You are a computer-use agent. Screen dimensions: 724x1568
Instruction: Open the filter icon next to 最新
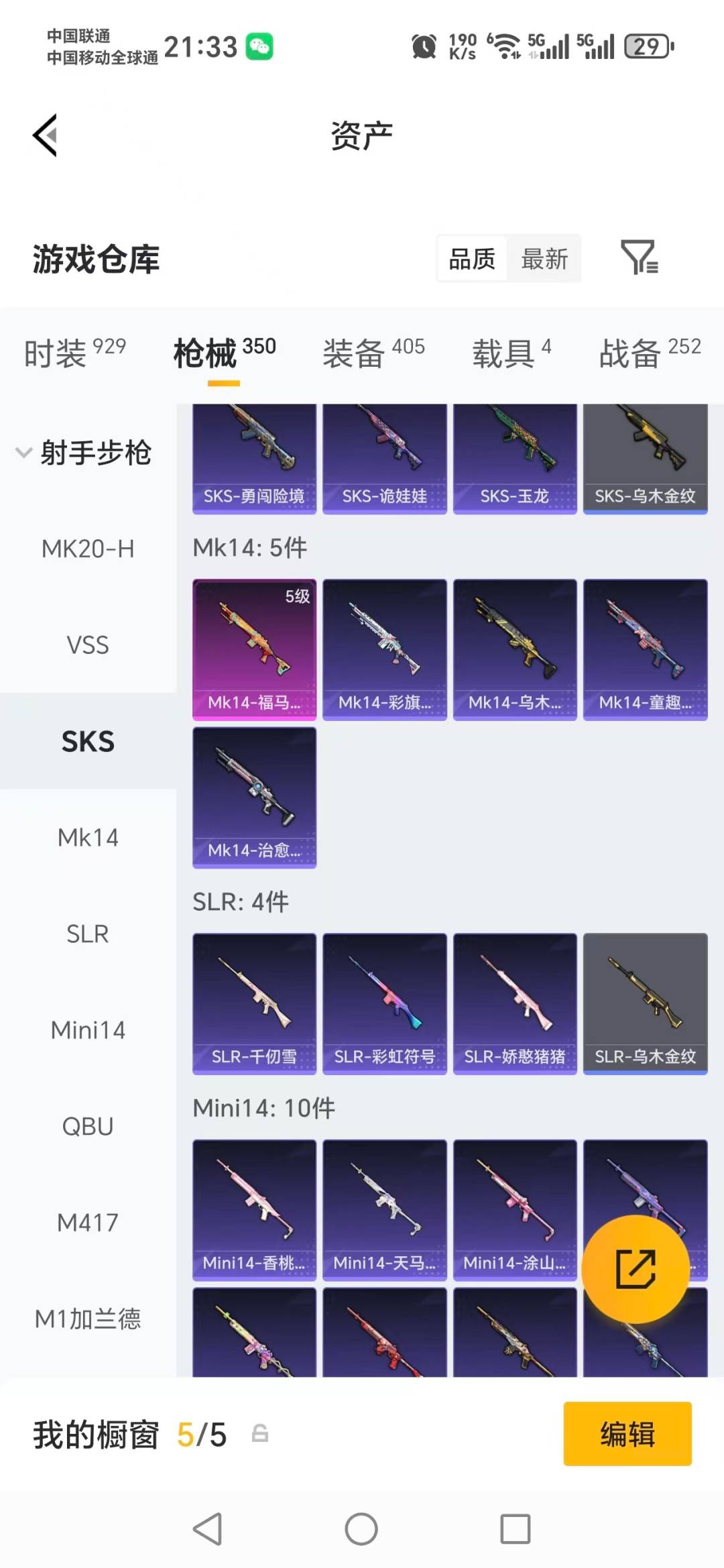coord(640,258)
